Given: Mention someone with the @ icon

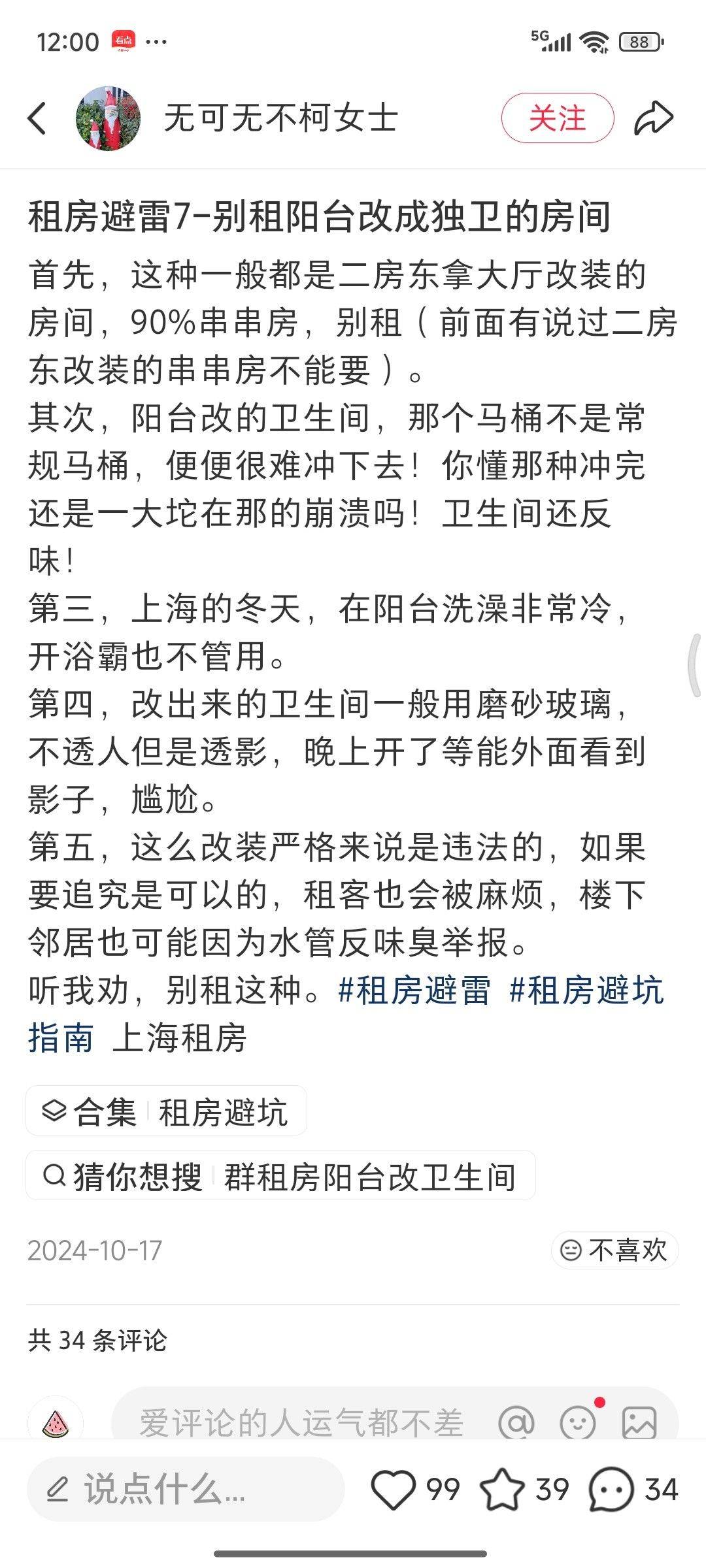Looking at the screenshot, I should [x=516, y=1422].
